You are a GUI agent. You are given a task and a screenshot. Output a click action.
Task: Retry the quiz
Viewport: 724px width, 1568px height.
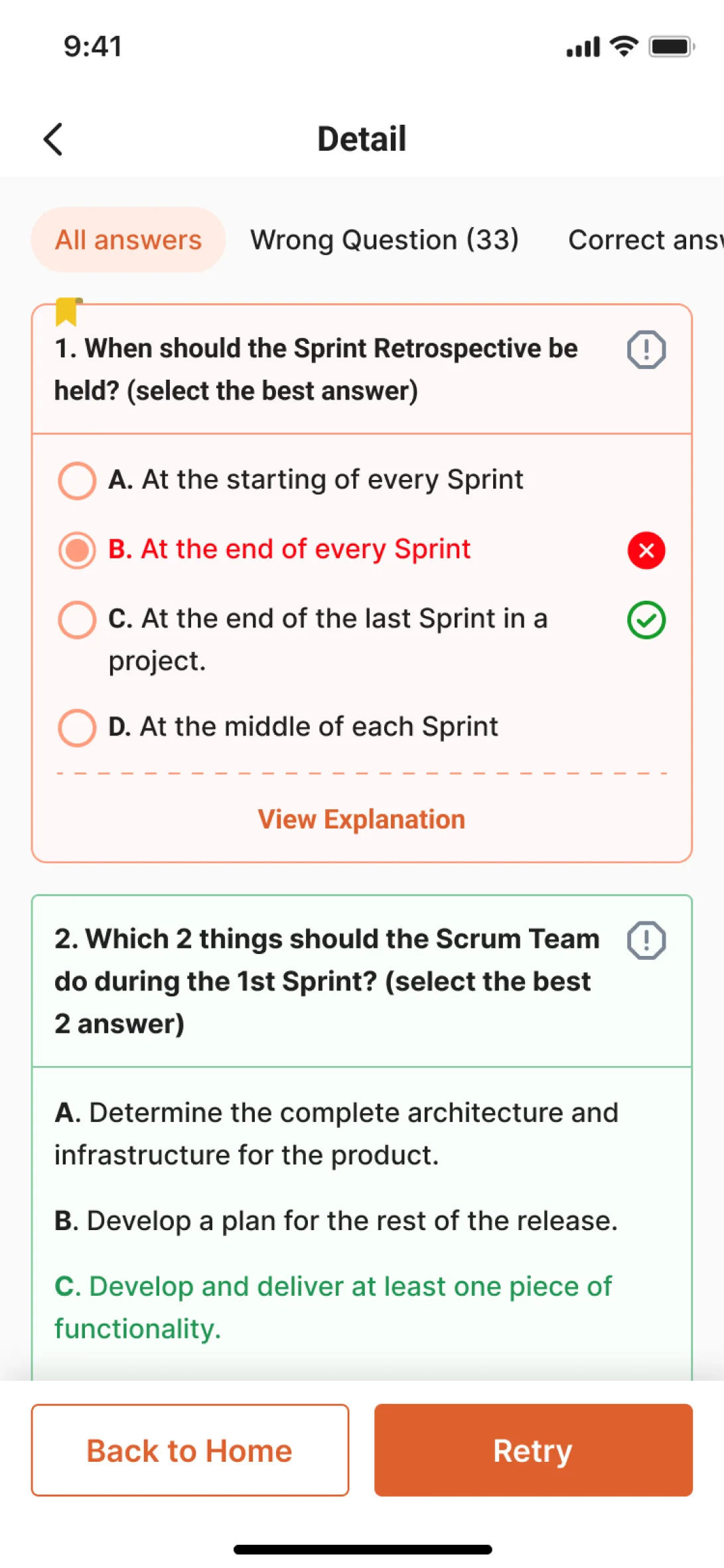[533, 1450]
